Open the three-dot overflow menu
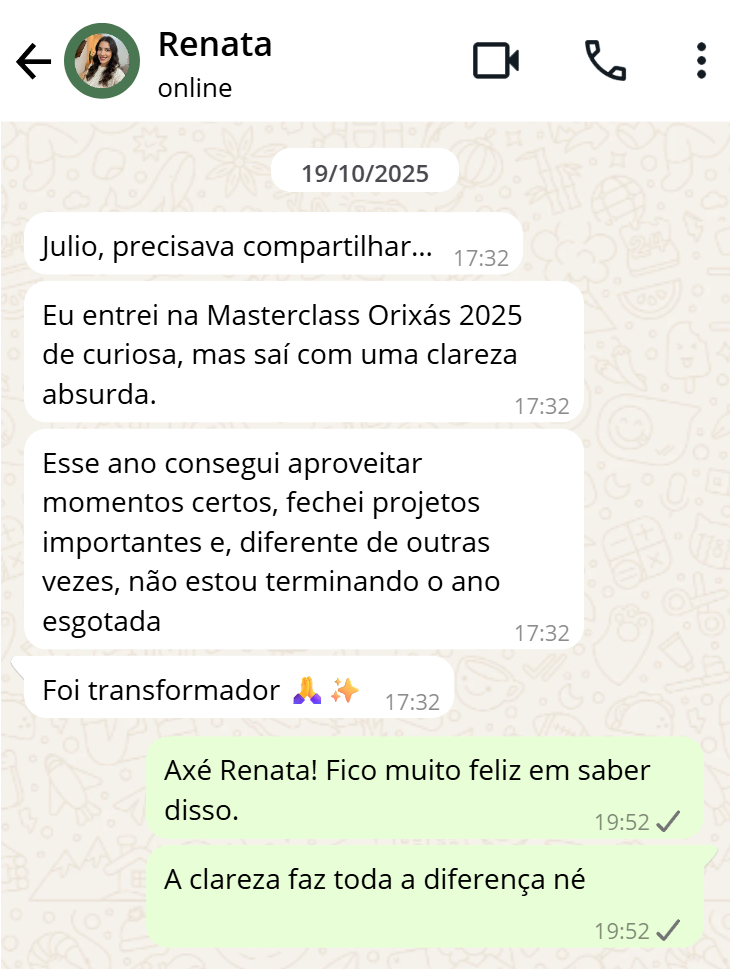The width and height of the screenshot is (730, 969). click(x=702, y=61)
